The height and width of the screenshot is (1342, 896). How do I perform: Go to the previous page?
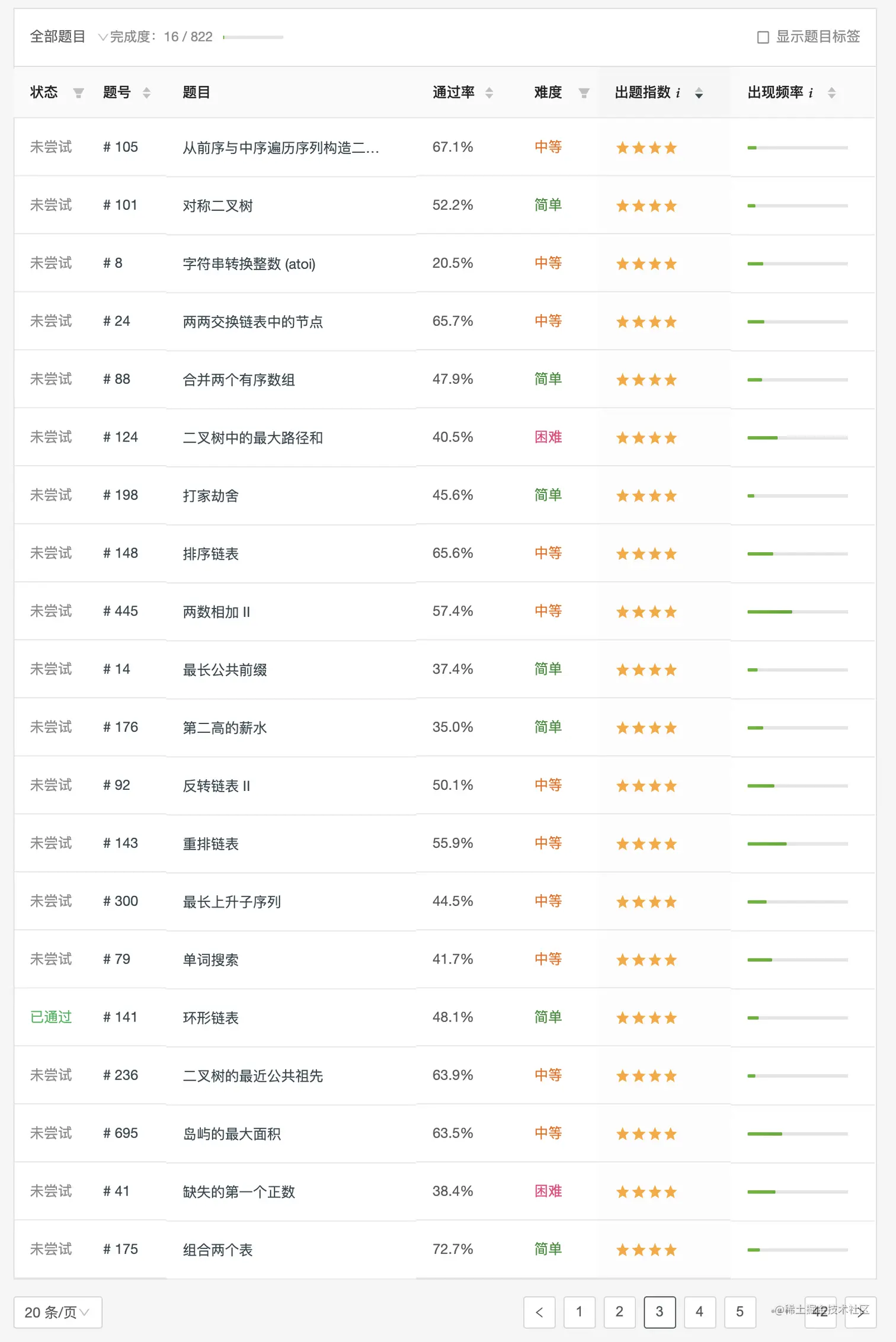click(539, 1312)
